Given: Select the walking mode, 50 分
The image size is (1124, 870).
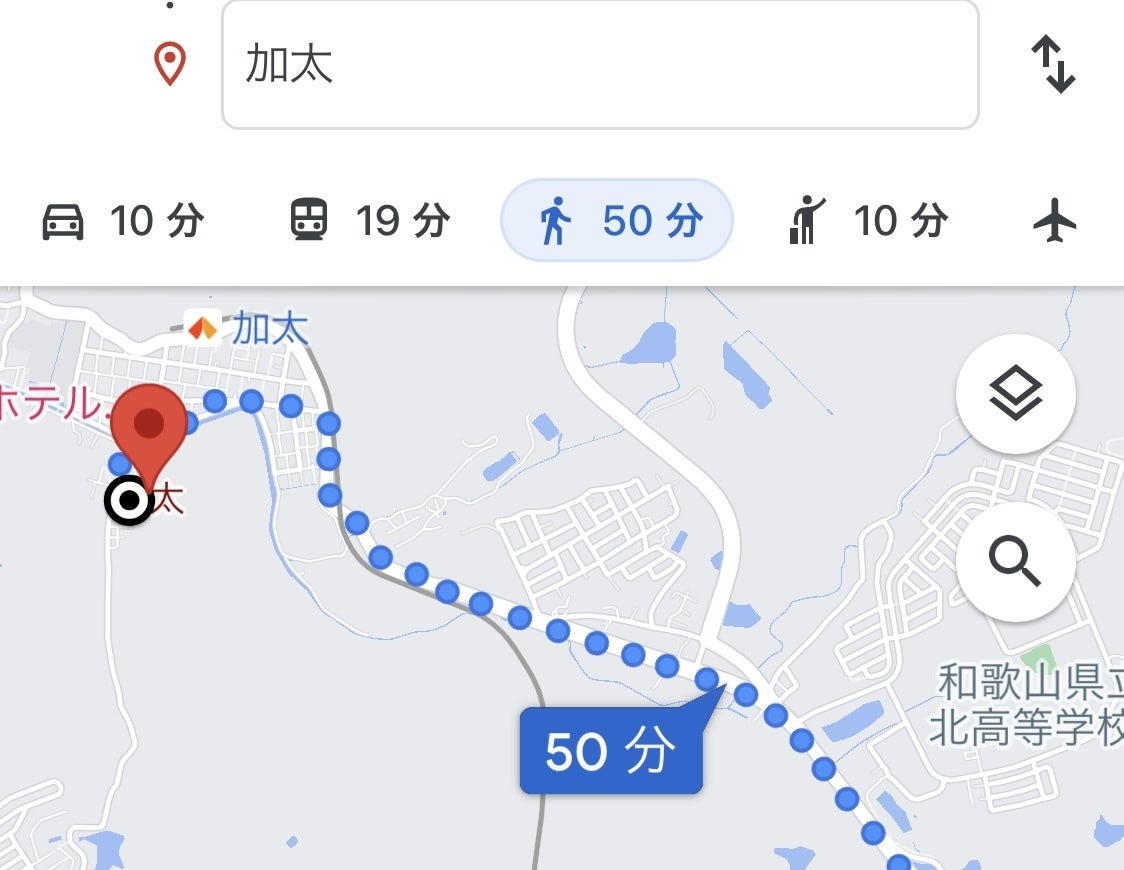Looking at the screenshot, I should 617,220.
